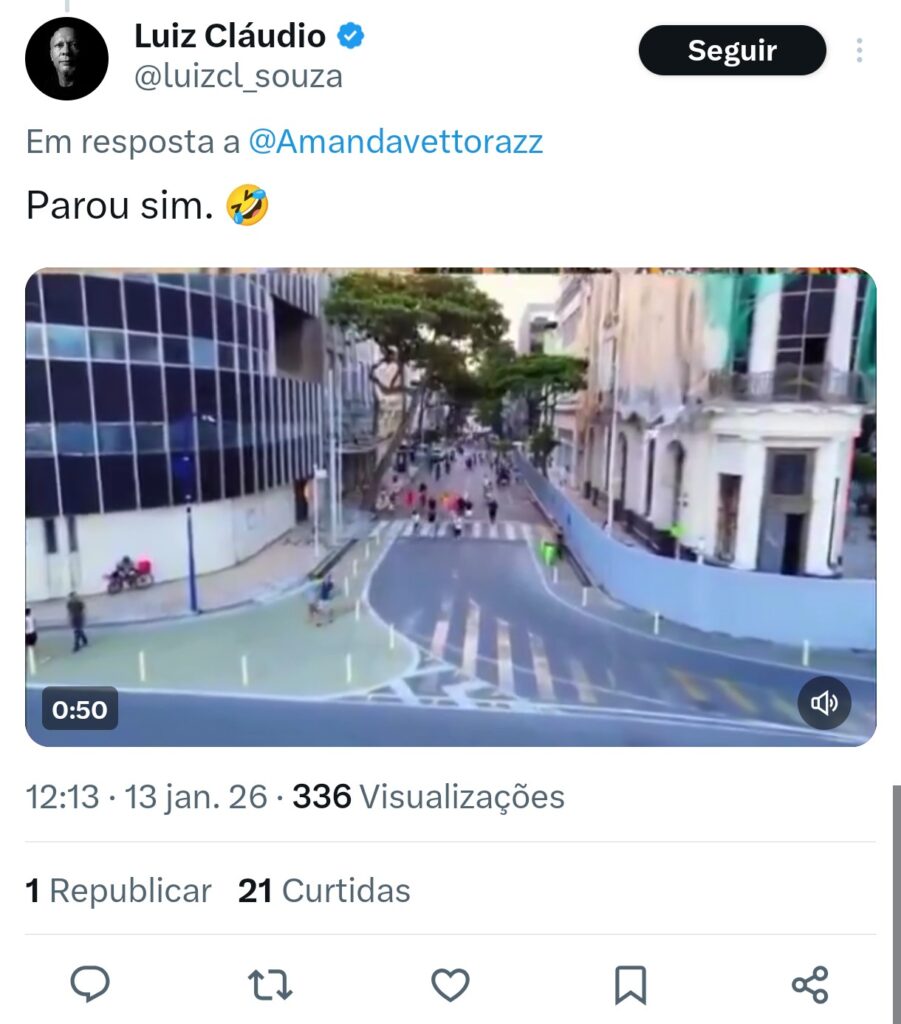The height and width of the screenshot is (1024, 901).
Task: Follow Luiz Cláudio with the Seguir button
Action: [732, 51]
